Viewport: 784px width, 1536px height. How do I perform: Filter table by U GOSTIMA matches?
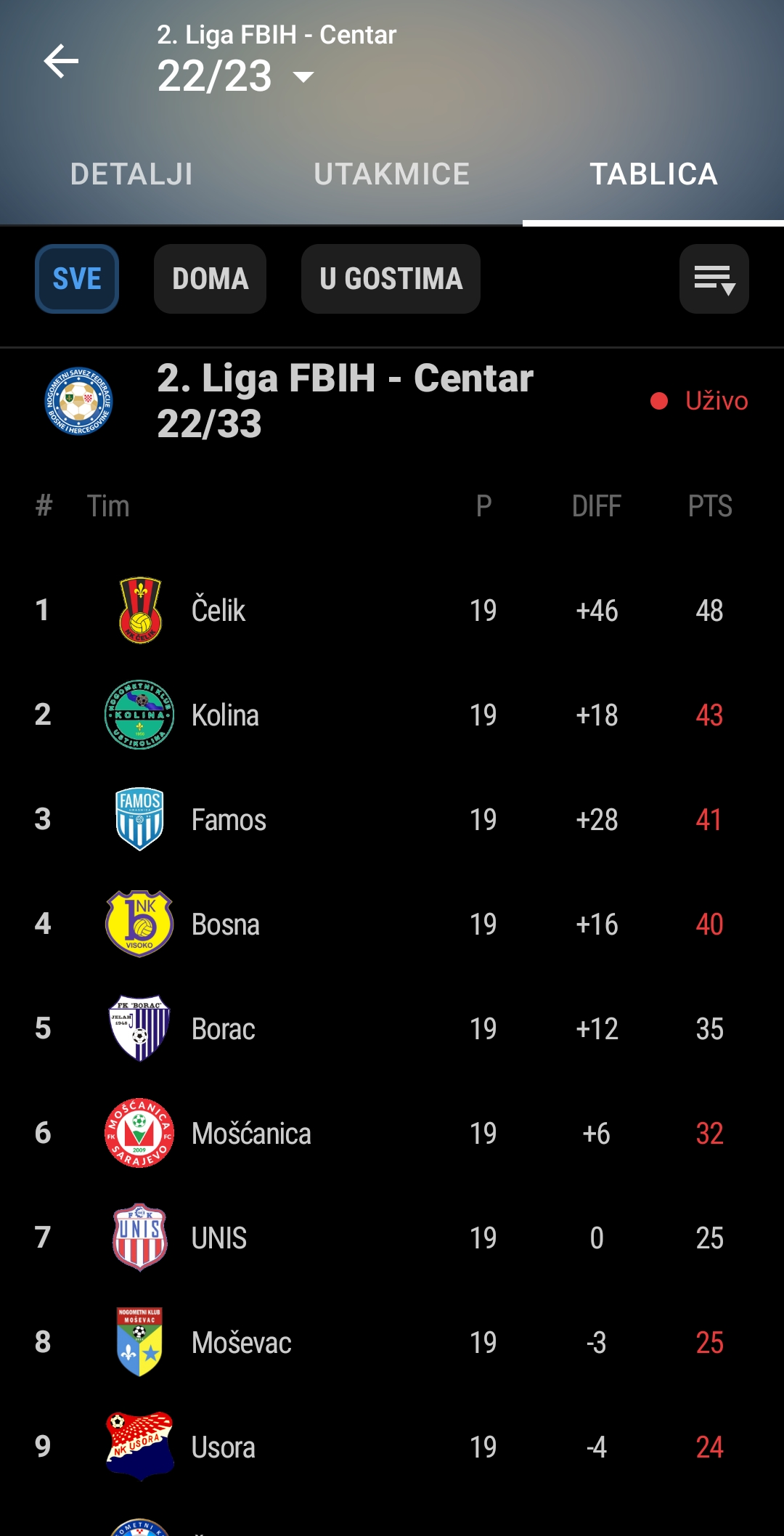tap(391, 279)
